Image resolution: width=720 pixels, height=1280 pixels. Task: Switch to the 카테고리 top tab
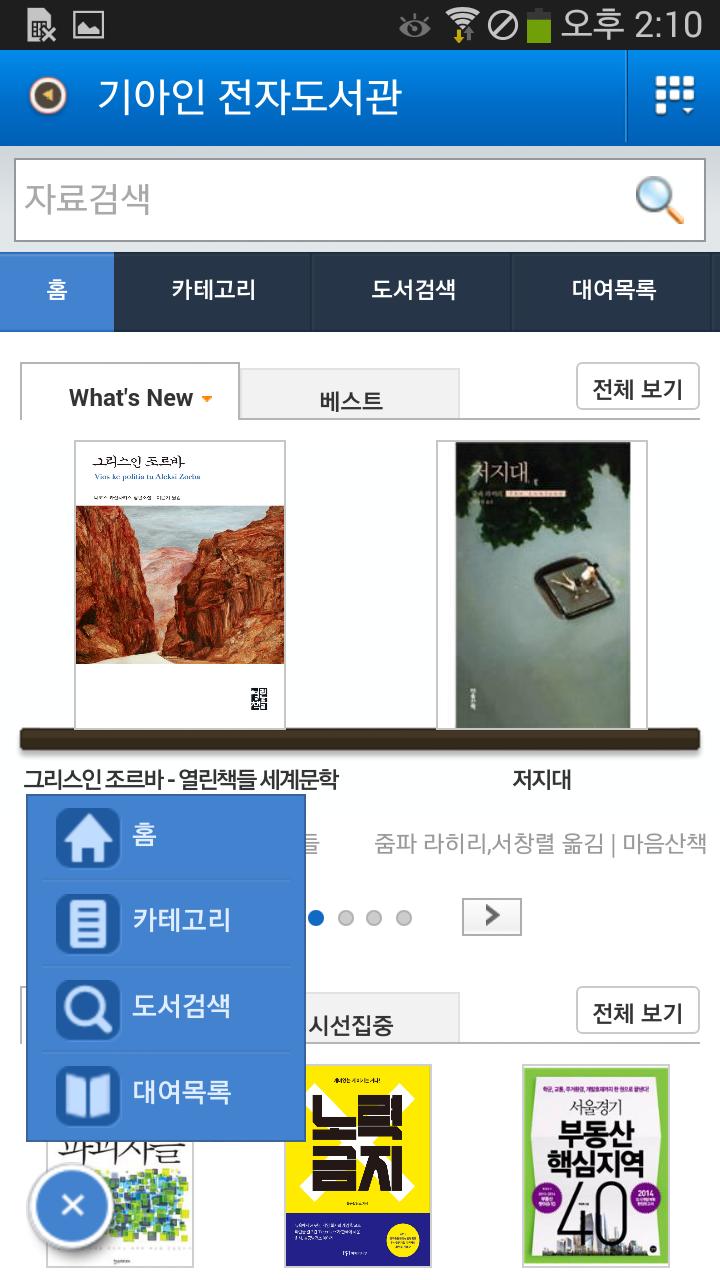[213, 291]
